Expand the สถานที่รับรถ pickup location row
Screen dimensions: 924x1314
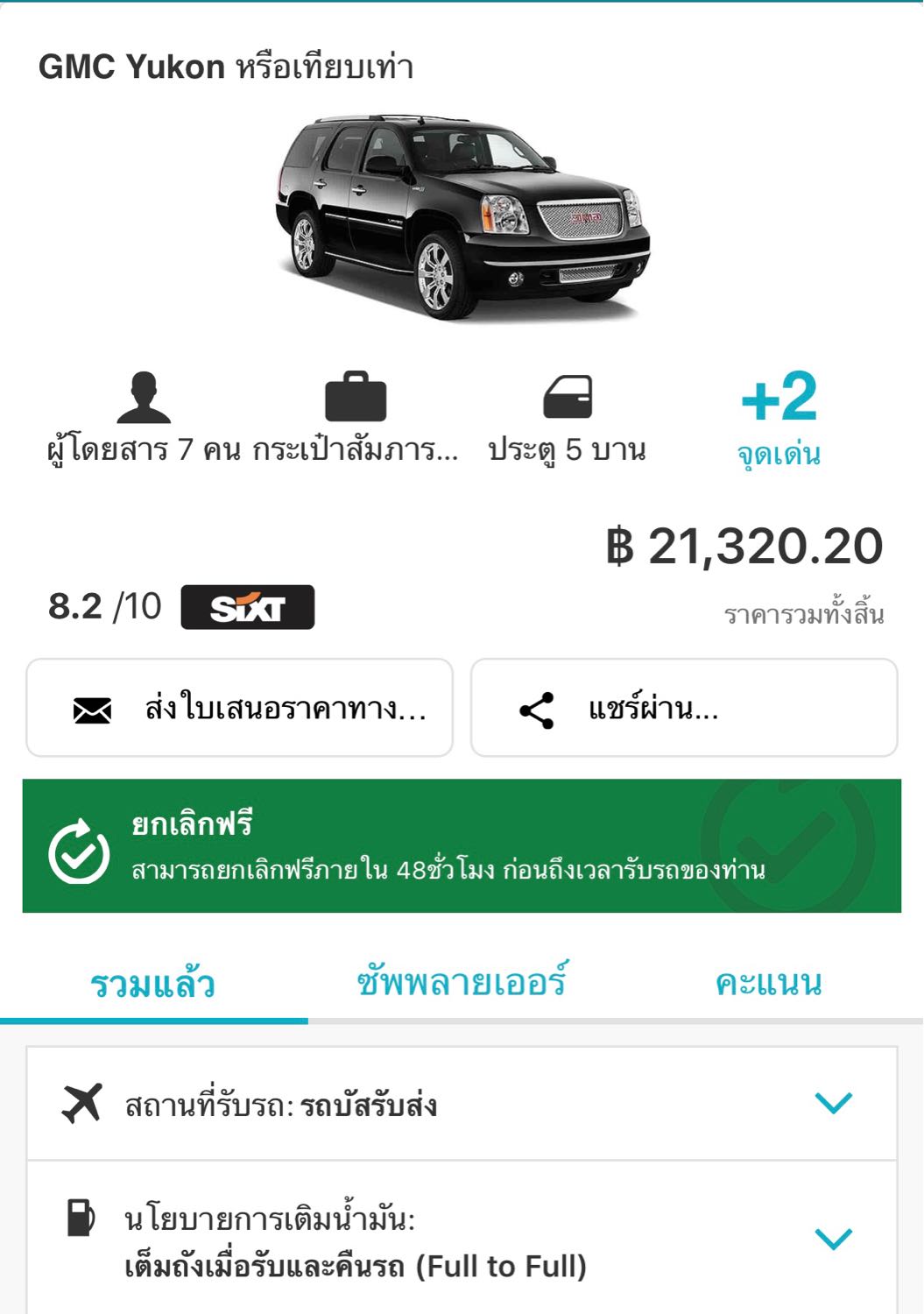click(x=462, y=1104)
